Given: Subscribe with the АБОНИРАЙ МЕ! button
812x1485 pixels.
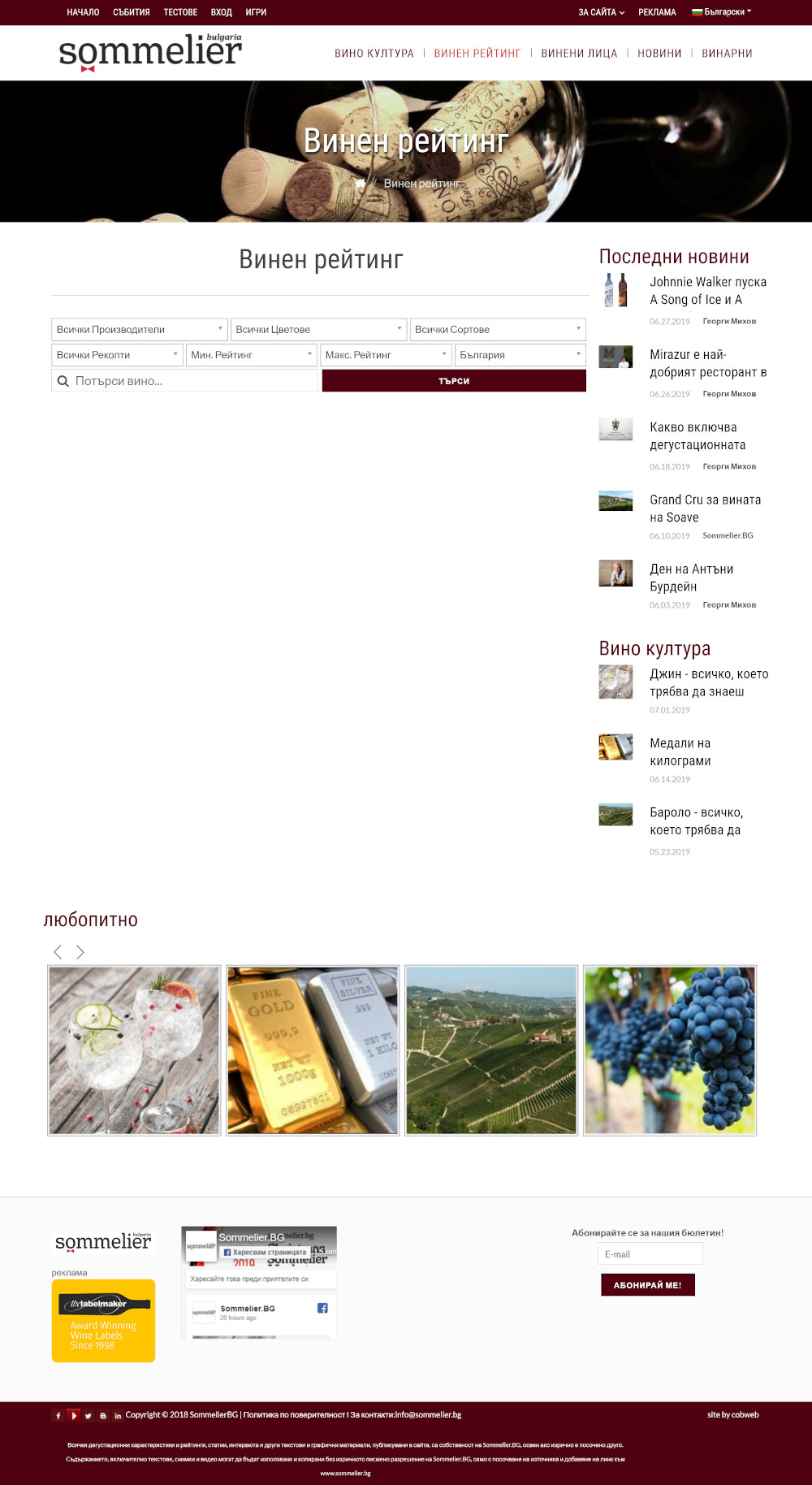Looking at the screenshot, I should [x=647, y=1285].
